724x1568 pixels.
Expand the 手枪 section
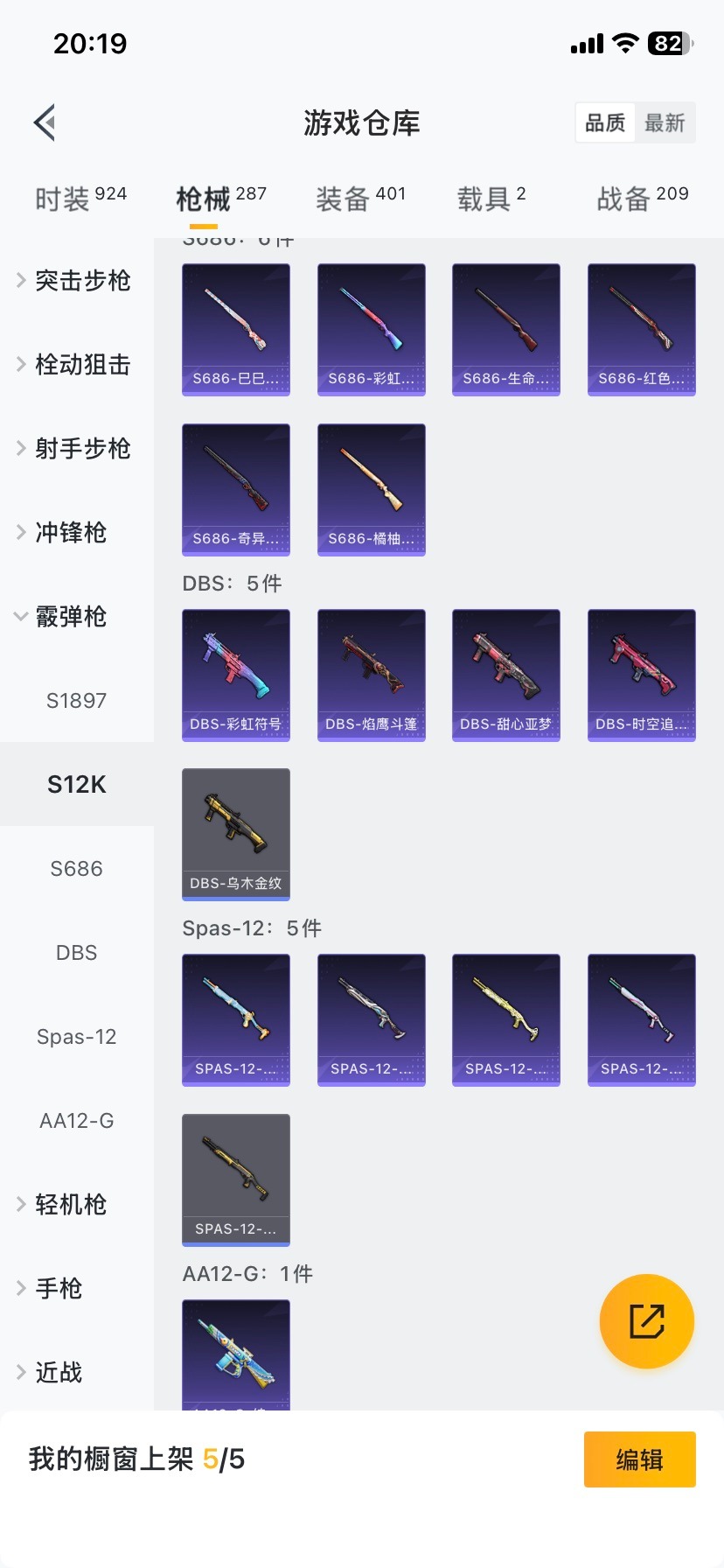pos(59,1288)
